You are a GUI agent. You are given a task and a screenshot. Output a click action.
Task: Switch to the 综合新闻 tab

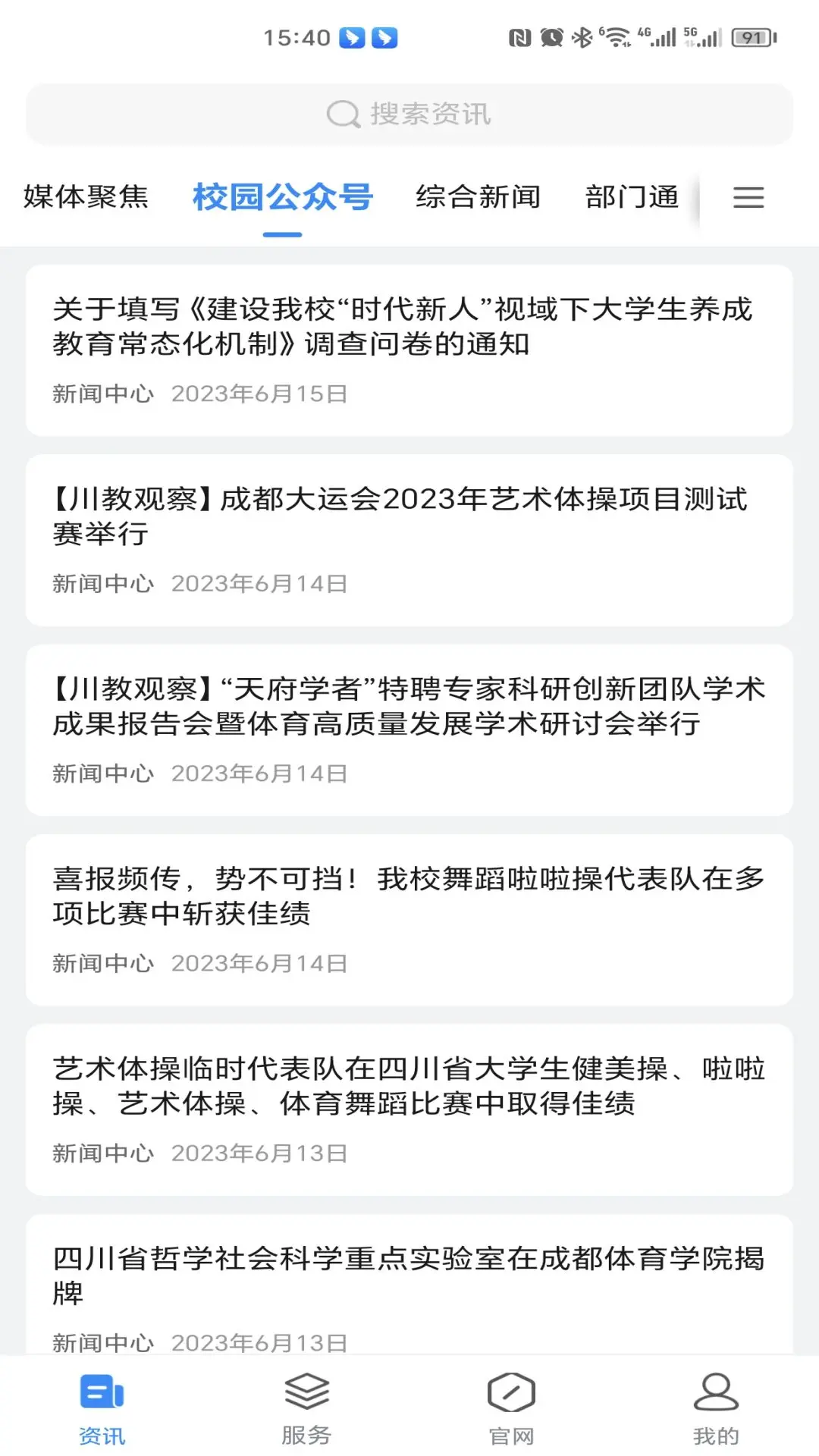(x=478, y=197)
